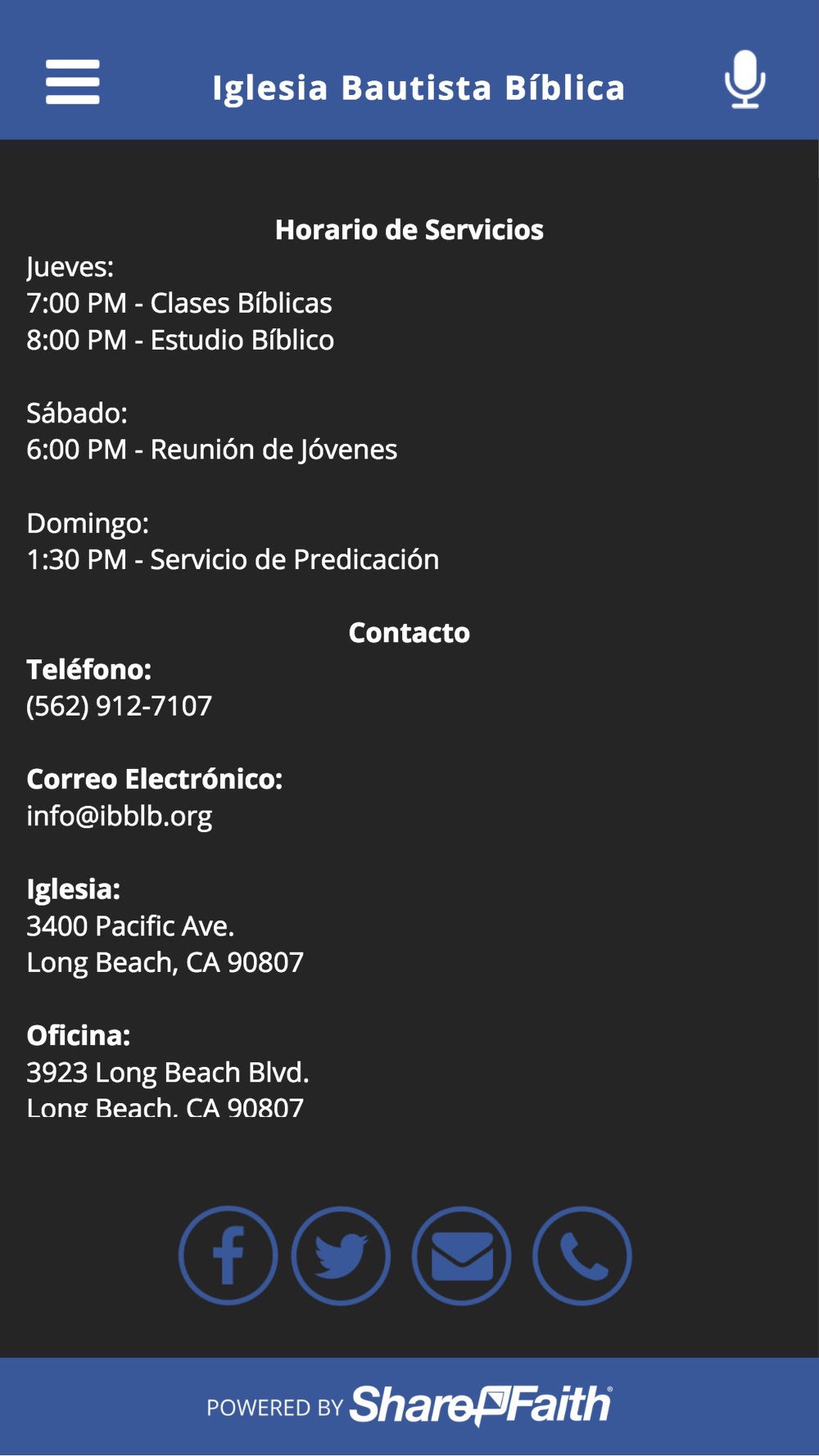Open the Twitter profile icon

pyautogui.click(x=341, y=1255)
